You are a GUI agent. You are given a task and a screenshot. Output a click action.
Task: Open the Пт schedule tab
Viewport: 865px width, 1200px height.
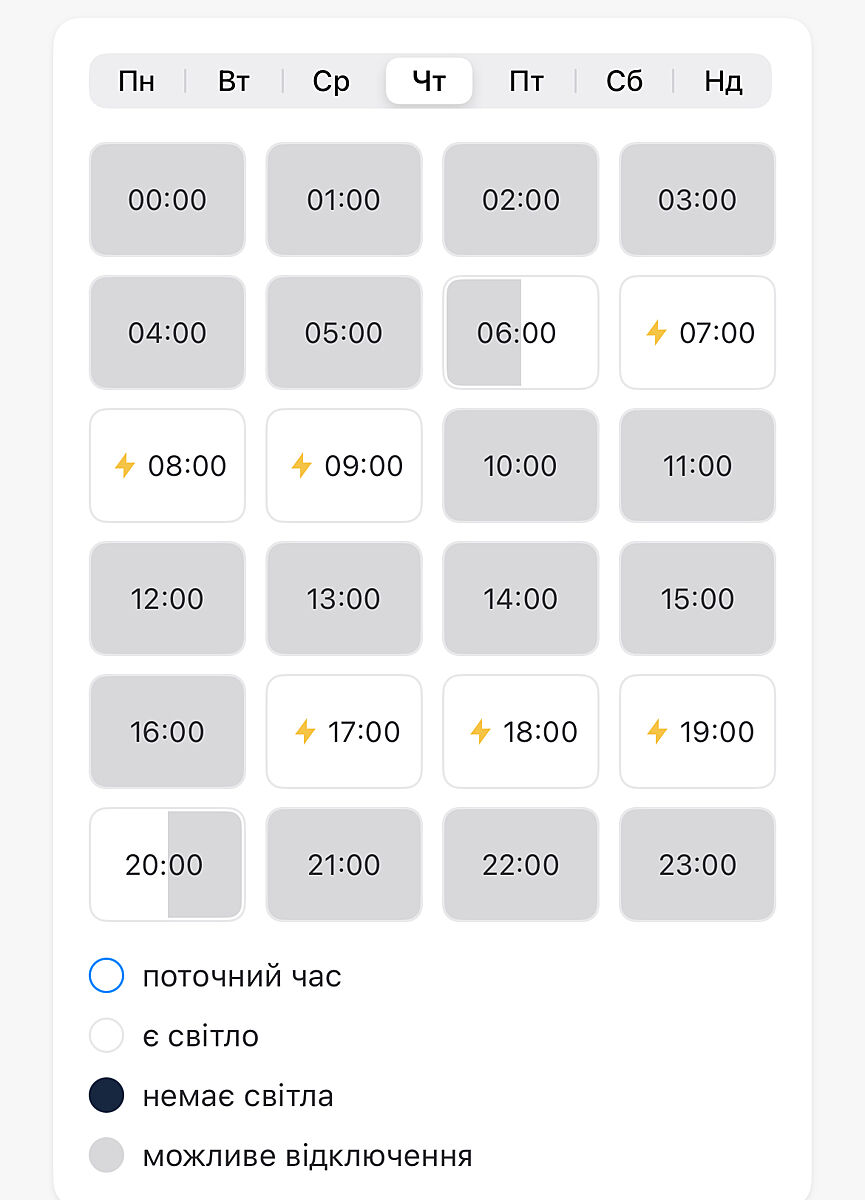point(526,81)
